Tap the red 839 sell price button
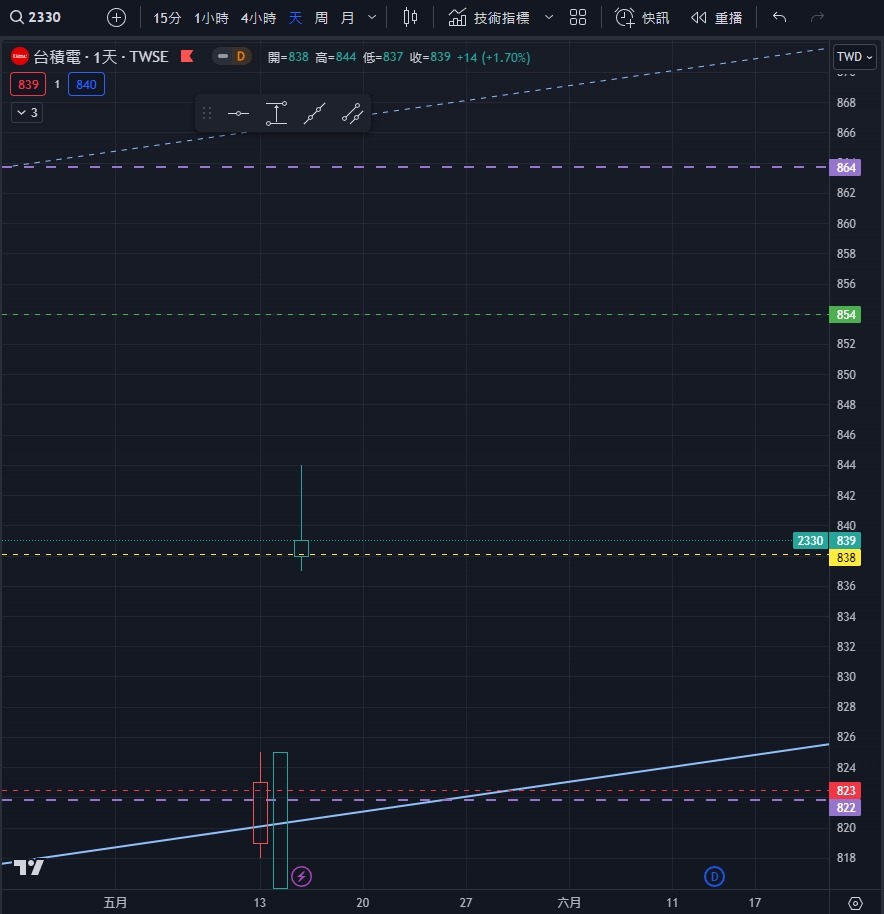 (28, 85)
